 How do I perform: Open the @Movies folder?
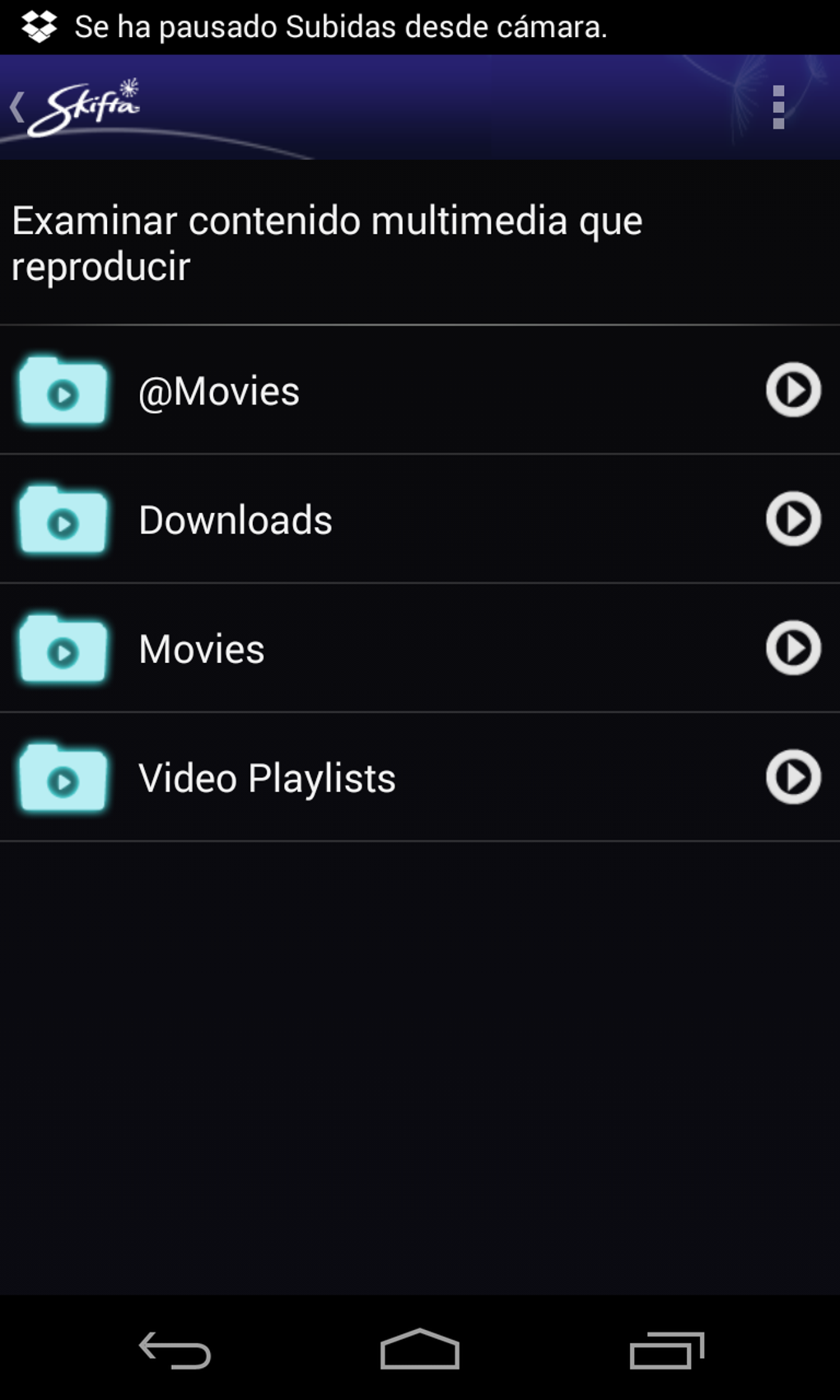coord(219,390)
